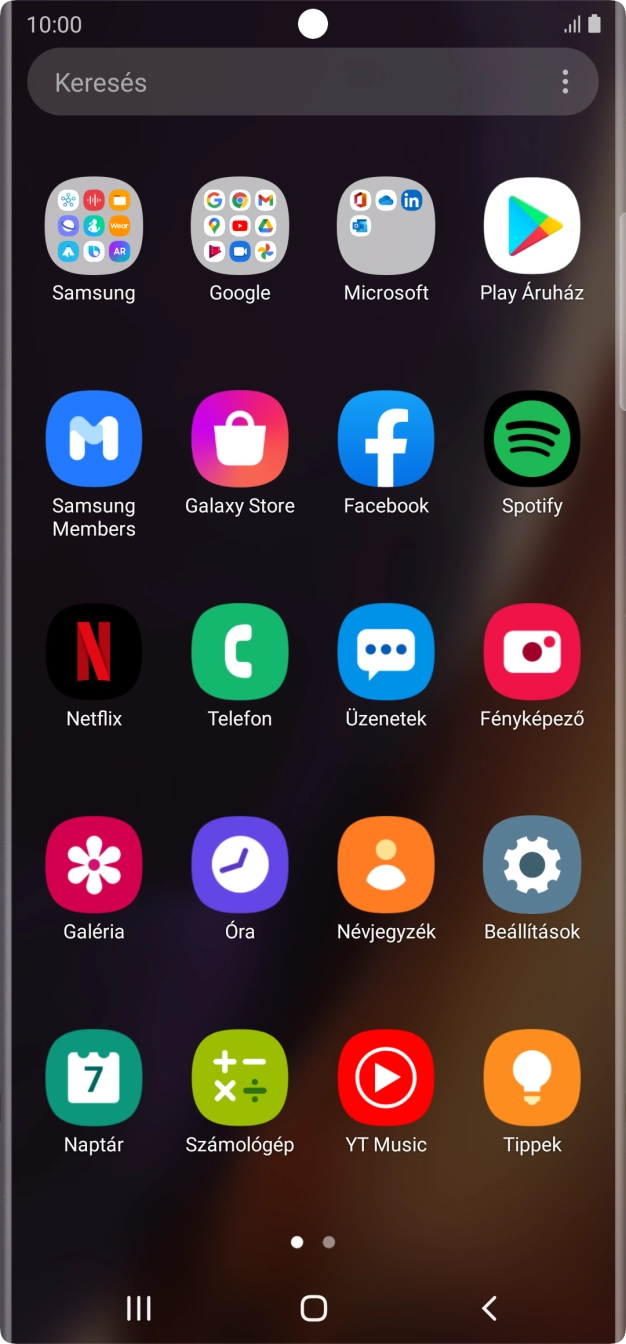The height and width of the screenshot is (1344, 626).
Task: Open Samsung Members app
Action: tap(94, 439)
